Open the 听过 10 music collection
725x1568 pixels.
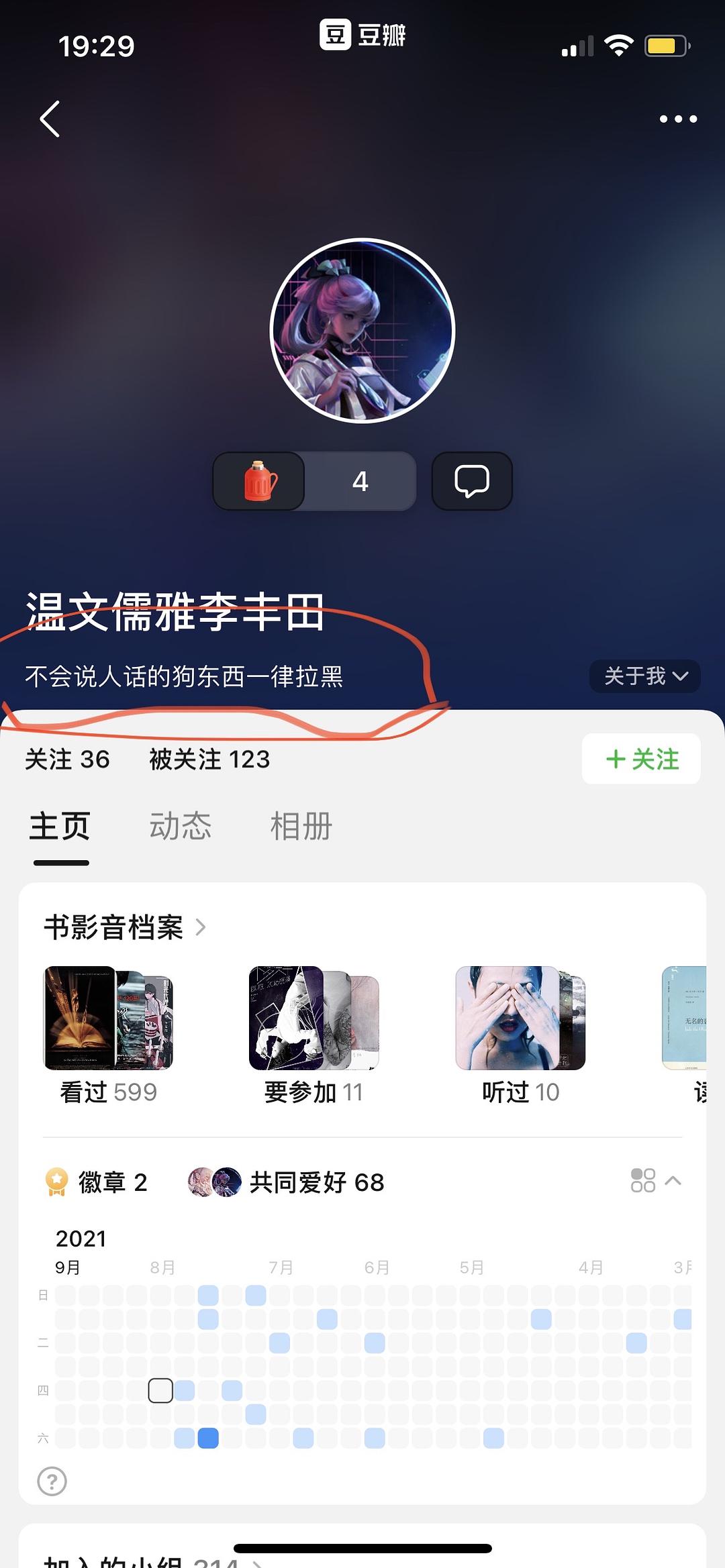coord(520,1033)
